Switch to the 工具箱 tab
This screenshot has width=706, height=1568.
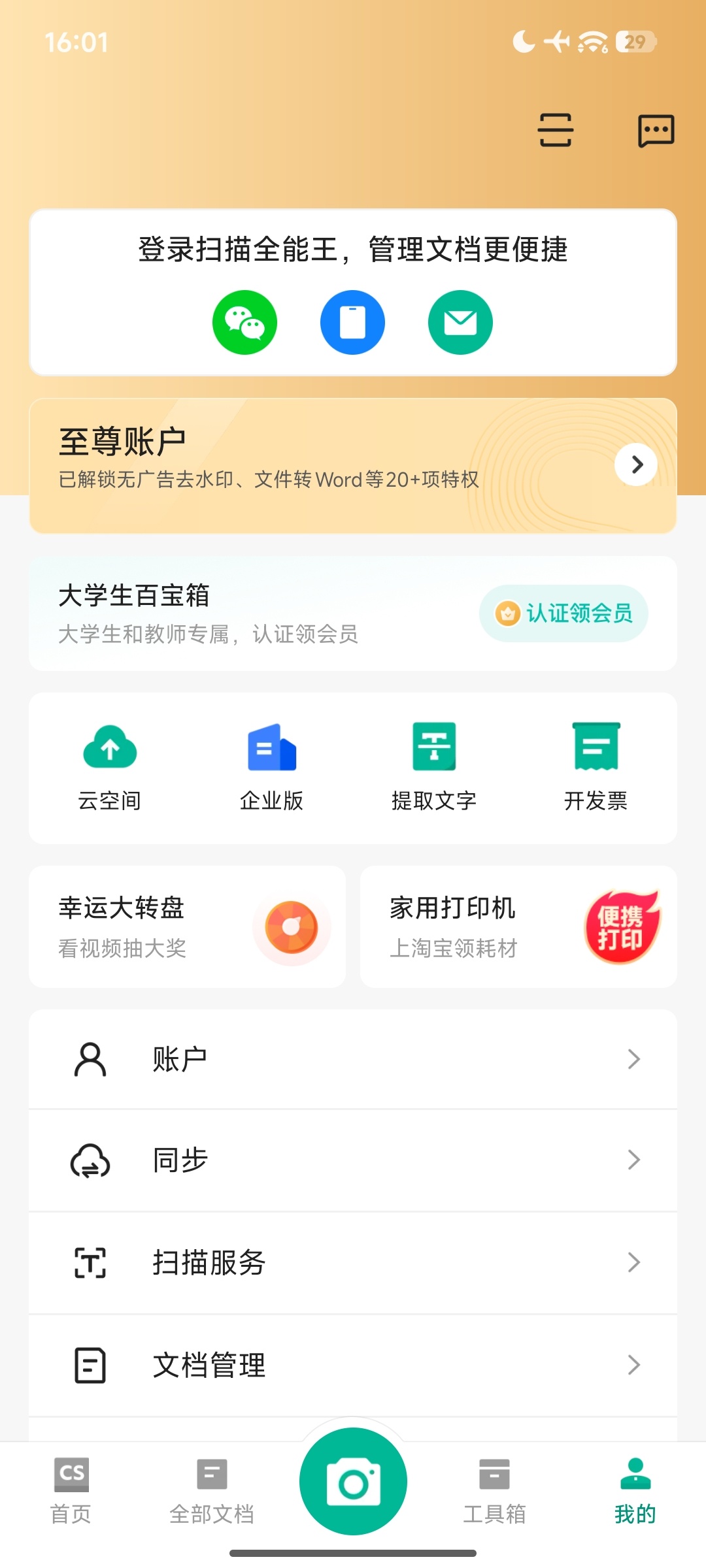[495, 1496]
